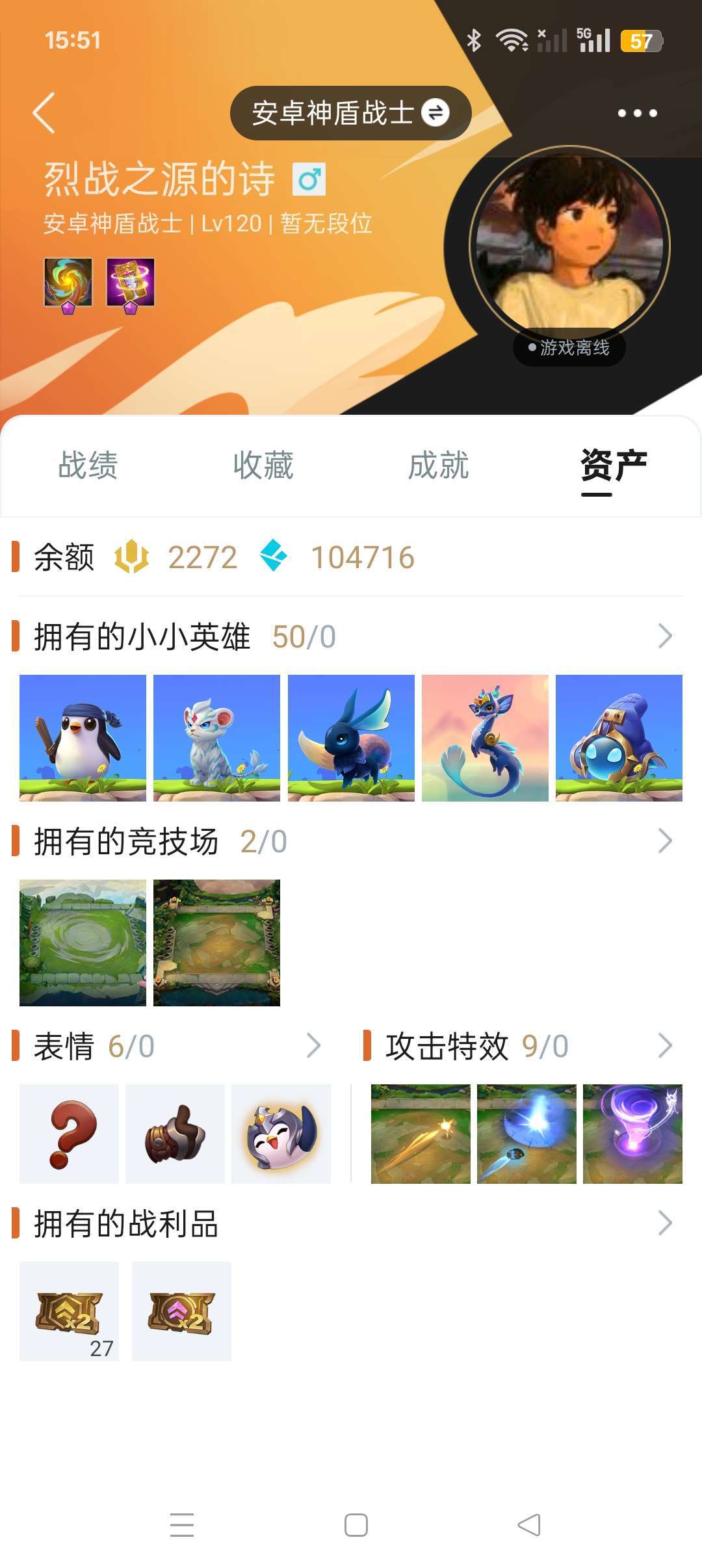Image resolution: width=702 pixels, height=1568 pixels.
Task: Go back using the top-left arrow
Action: (44, 113)
